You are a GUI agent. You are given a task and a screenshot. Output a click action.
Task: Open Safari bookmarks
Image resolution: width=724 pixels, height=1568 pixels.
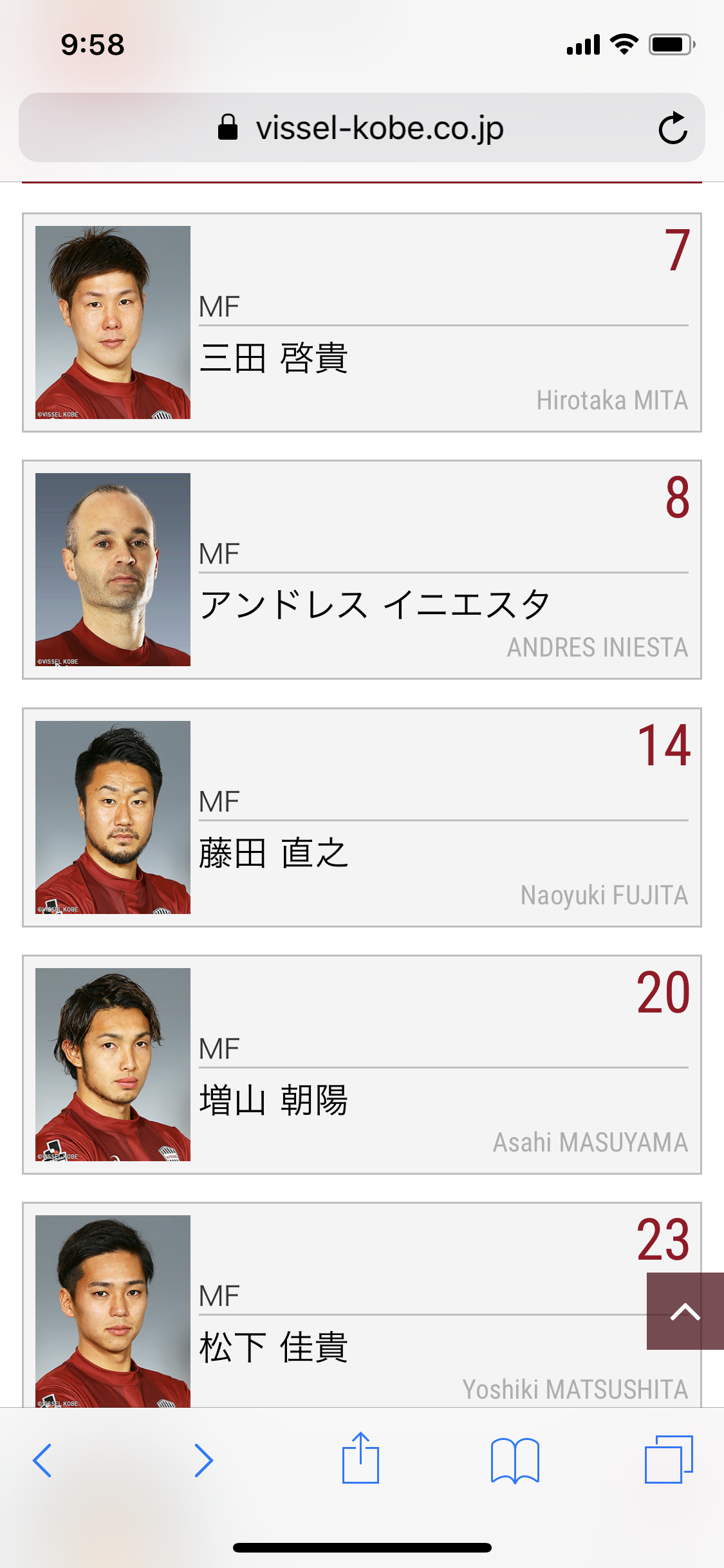(x=515, y=1461)
